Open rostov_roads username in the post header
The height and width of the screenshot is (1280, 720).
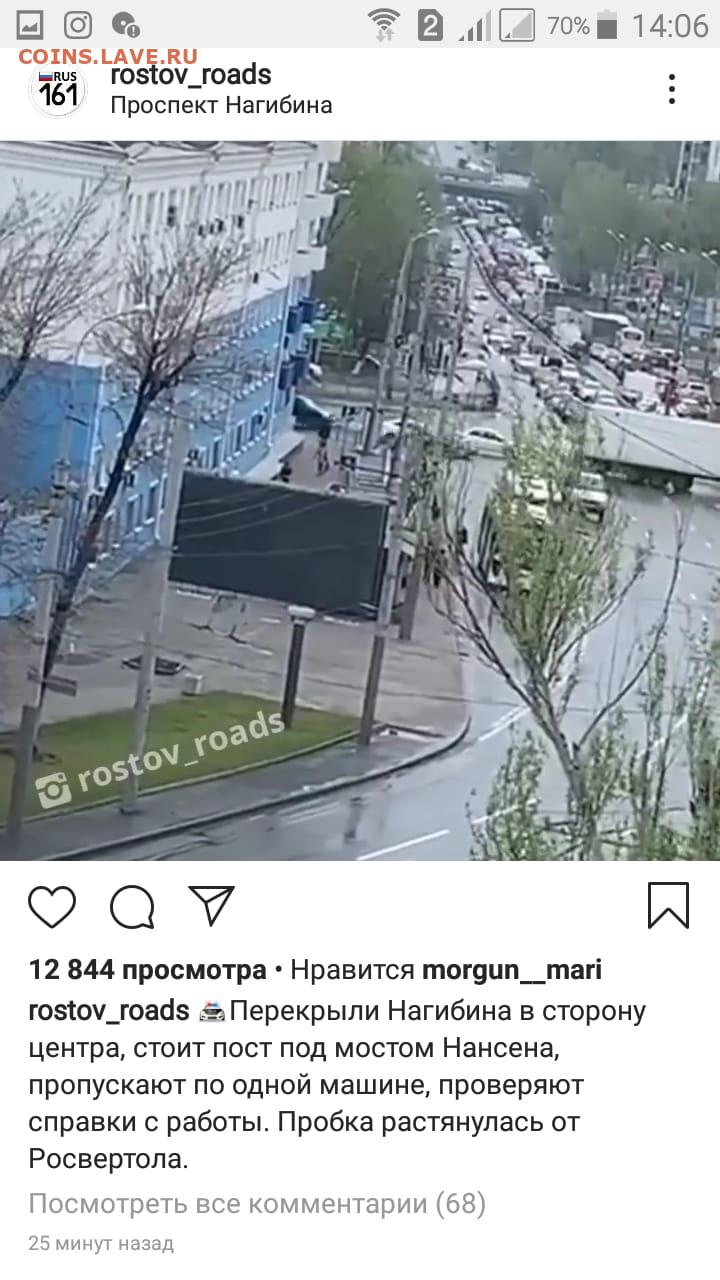point(190,75)
